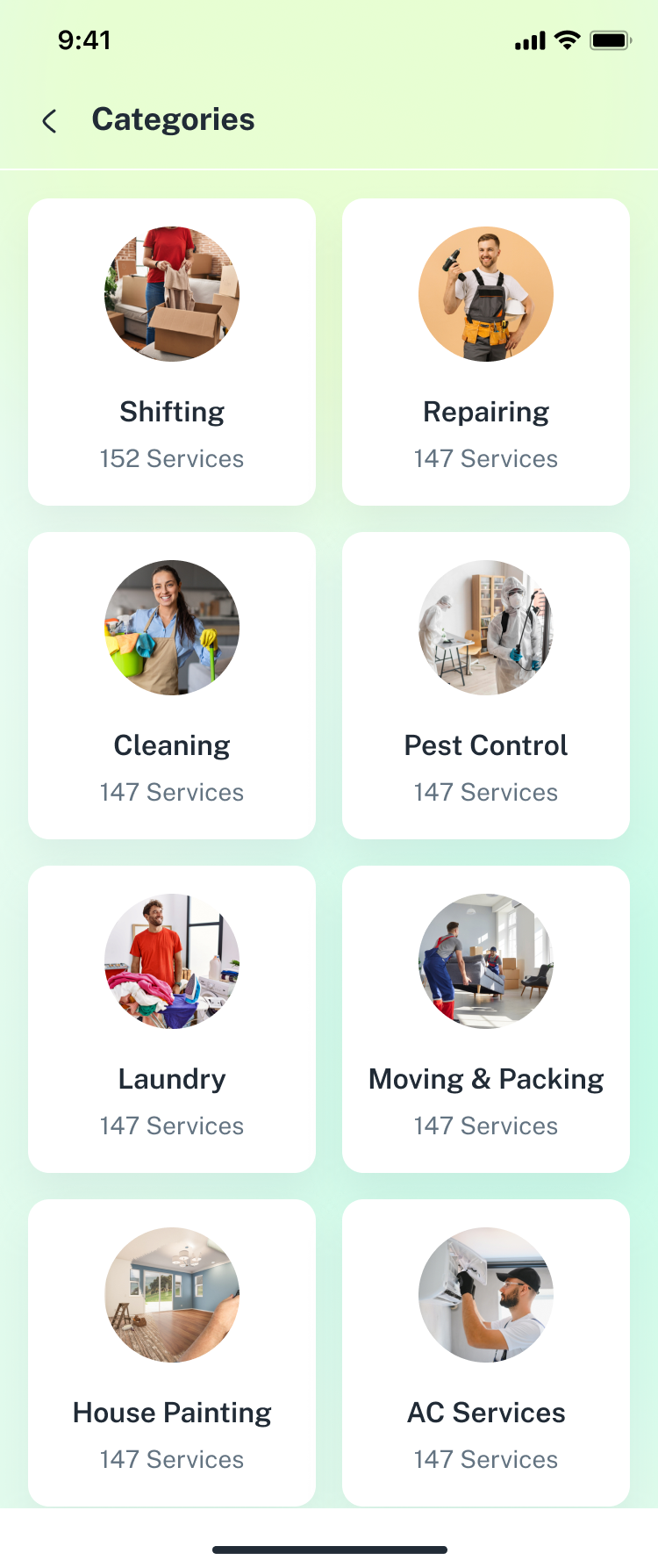Open the Shifting category card
This screenshot has width=658, height=1568.
[x=172, y=351]
